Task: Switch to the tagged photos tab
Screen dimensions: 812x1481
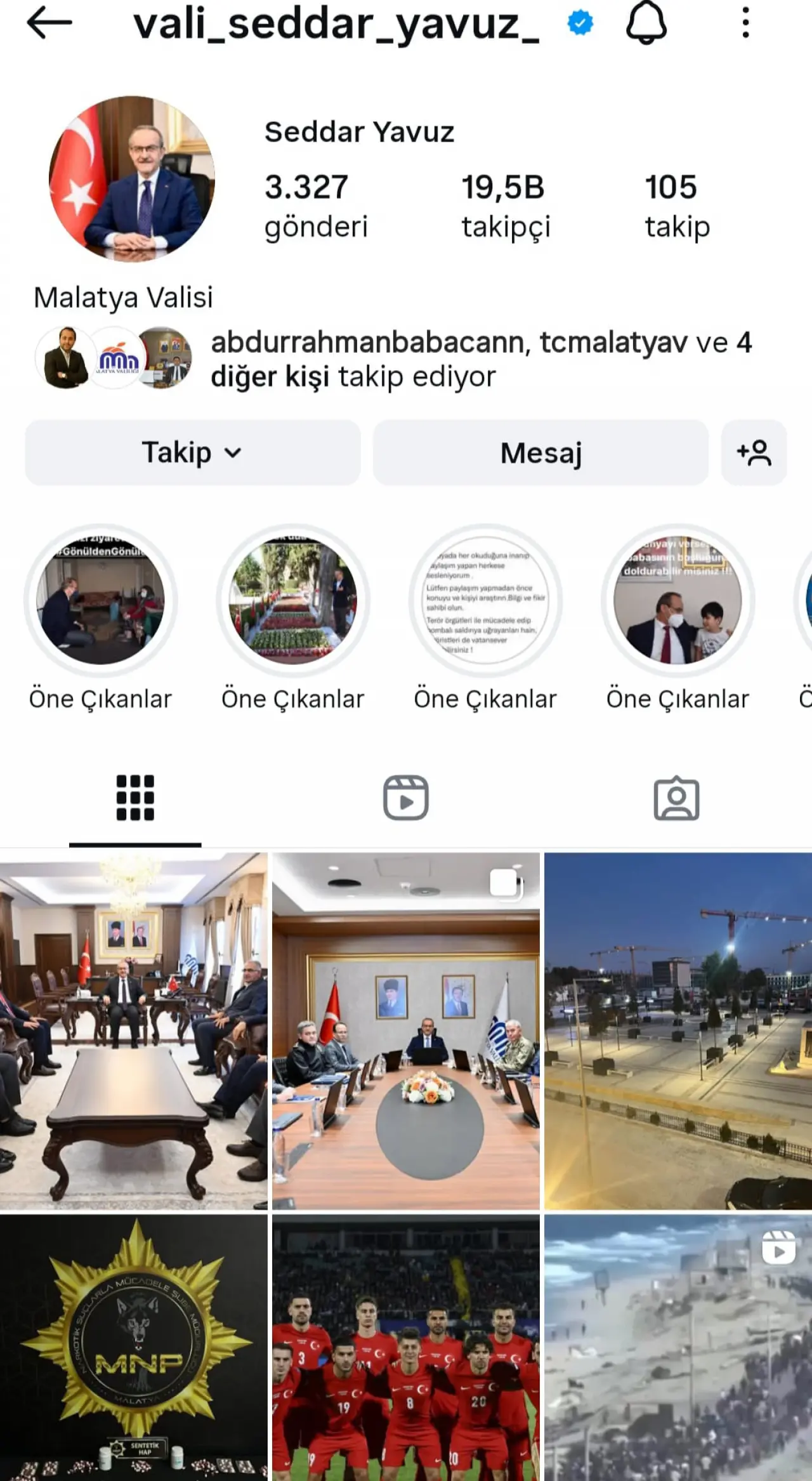Action: 676,798
